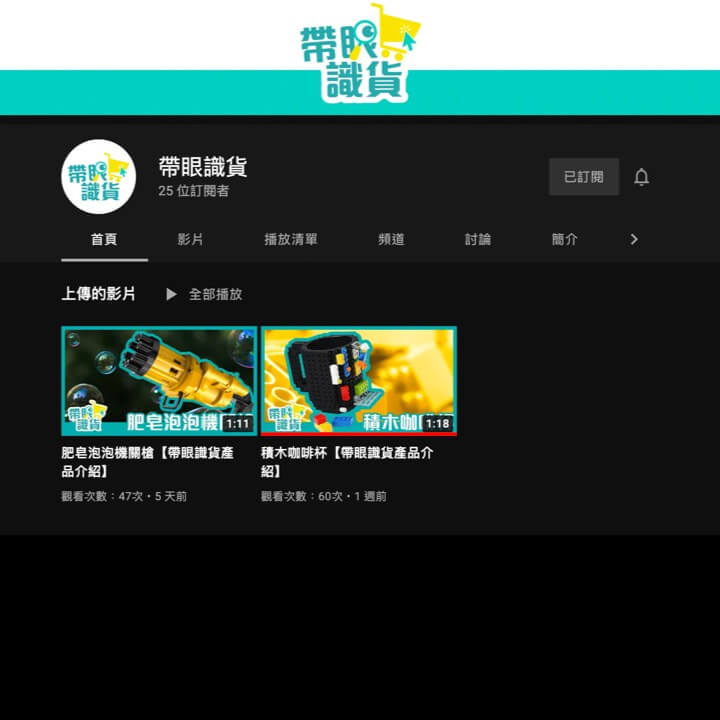Go to the 頻道 tab
720x720 pixels.
coord(391,239)
